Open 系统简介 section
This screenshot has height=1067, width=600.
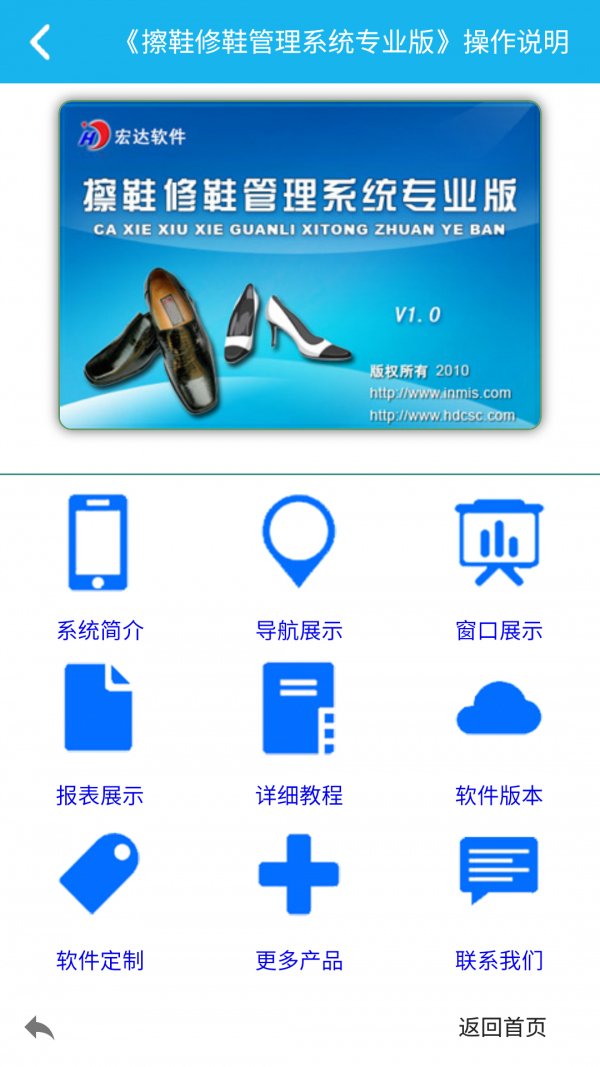tap(99, 568)
